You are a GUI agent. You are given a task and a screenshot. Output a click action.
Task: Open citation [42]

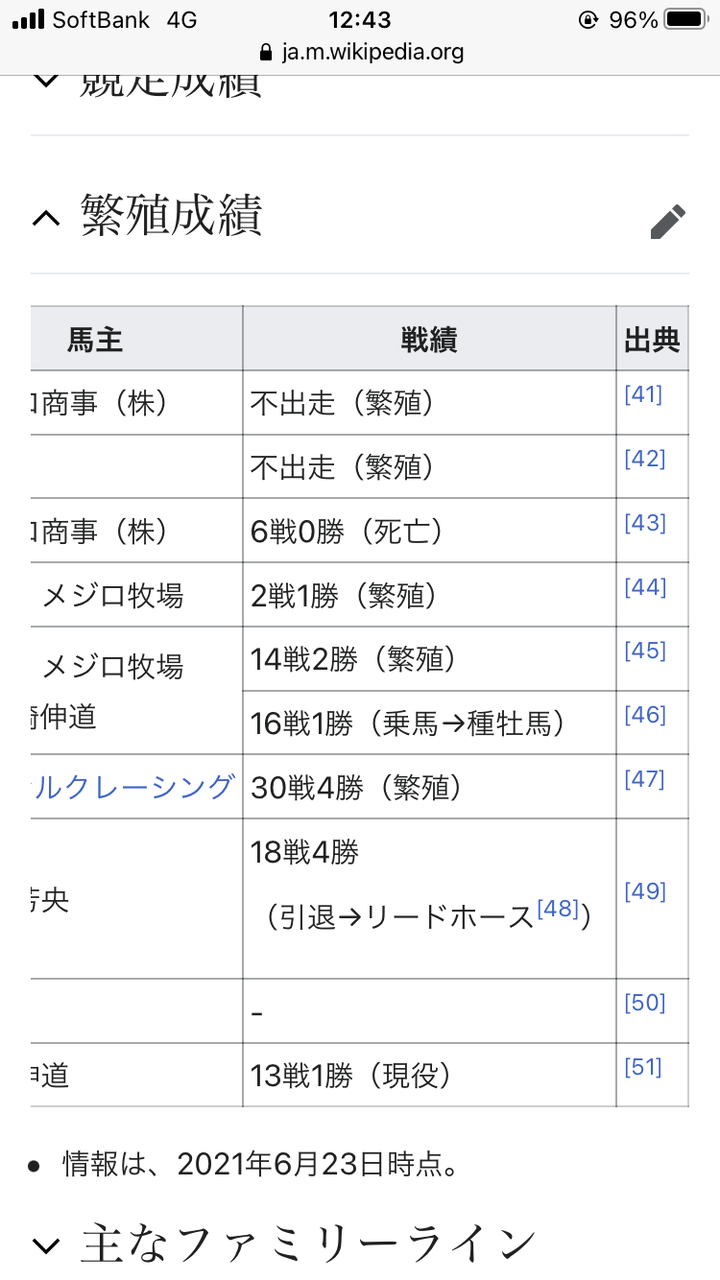(644, 458)
